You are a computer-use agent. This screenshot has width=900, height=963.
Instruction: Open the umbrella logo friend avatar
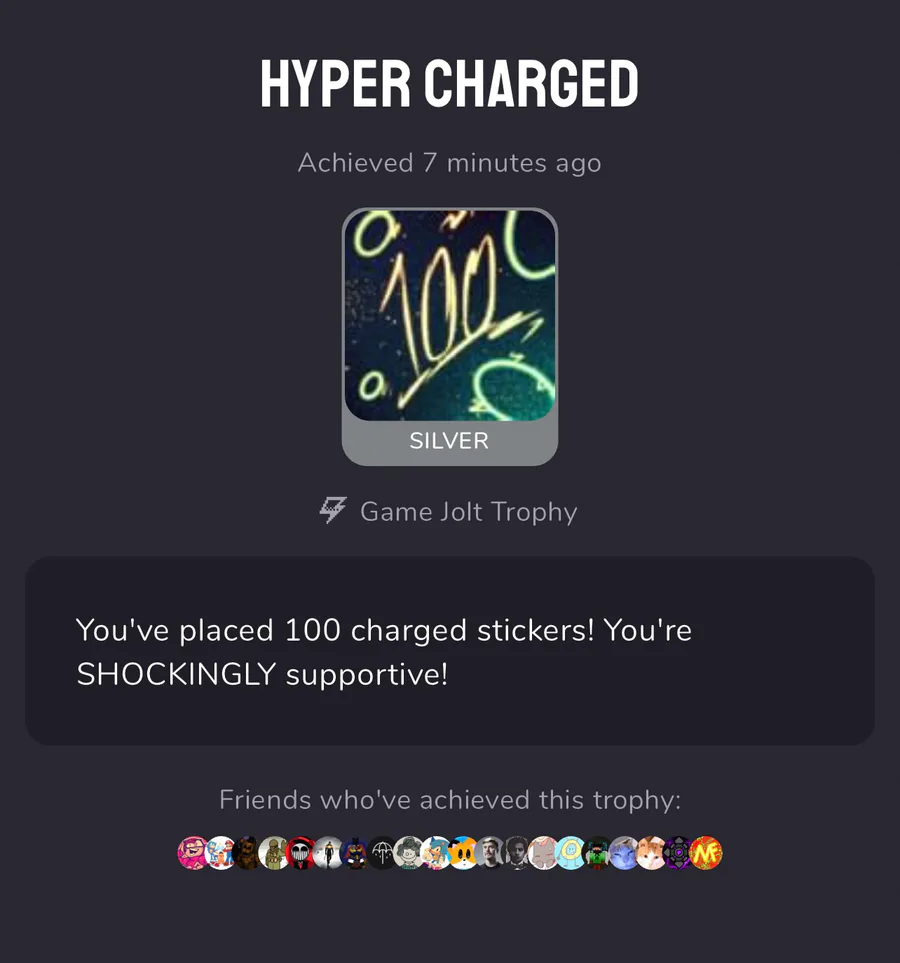click(383, 853)
